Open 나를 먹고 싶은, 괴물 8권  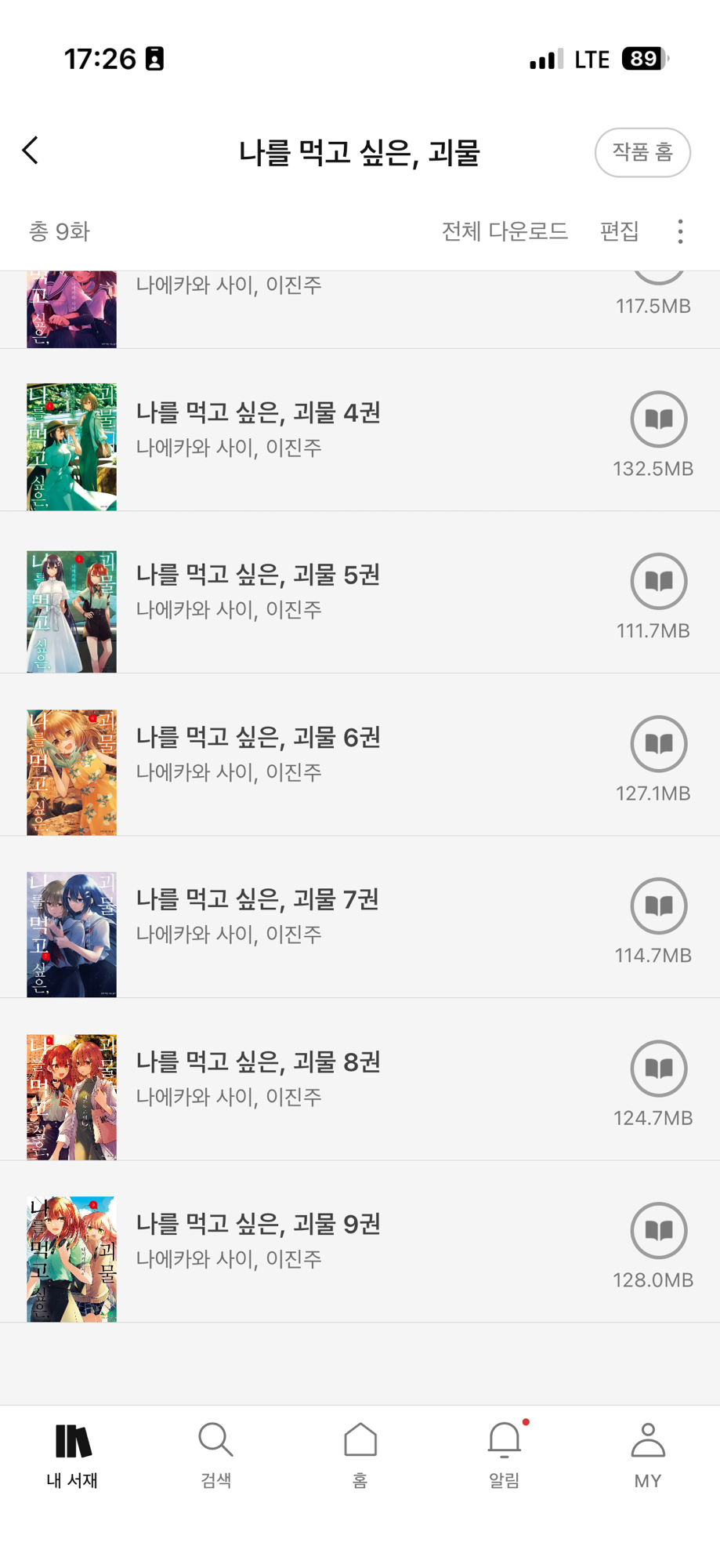click(259, 1062)
